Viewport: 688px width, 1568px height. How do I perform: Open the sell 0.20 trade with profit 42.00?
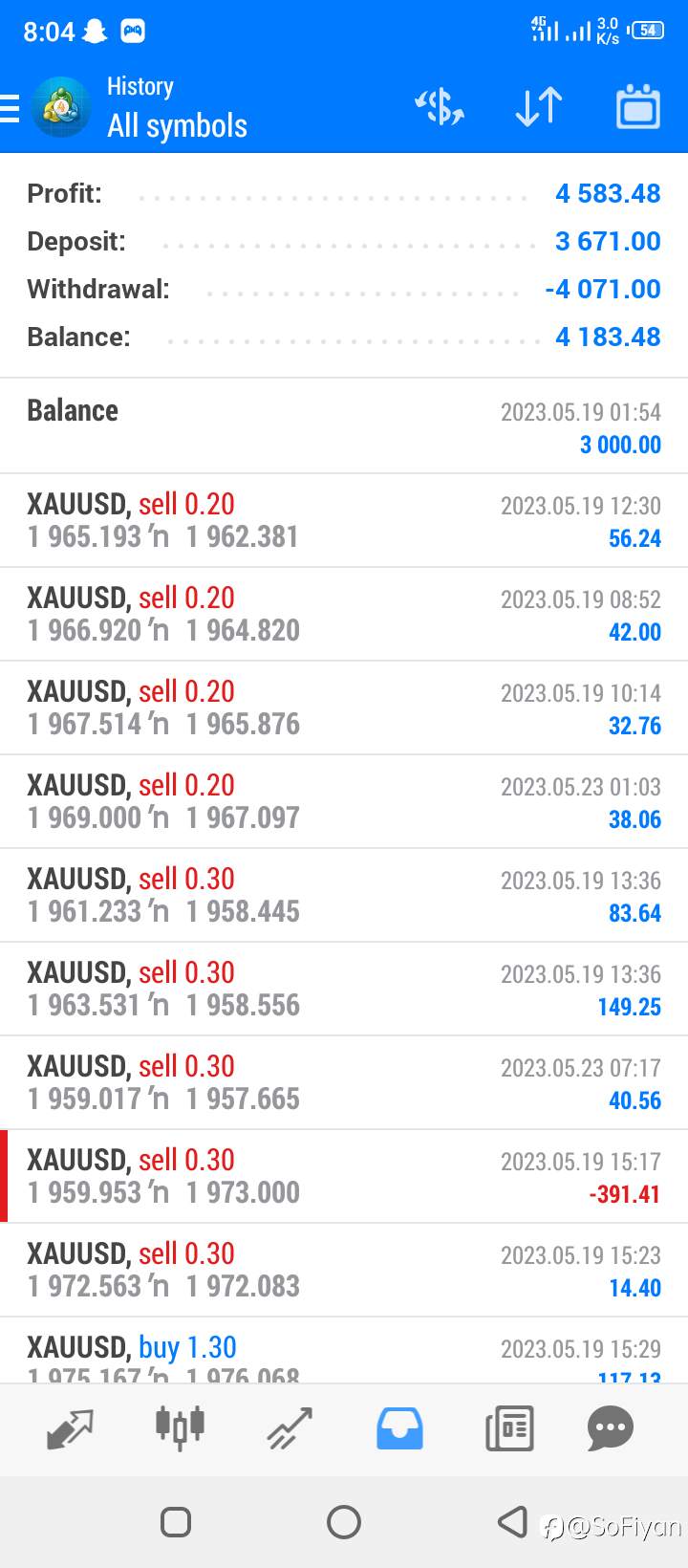click(x=344, y=614)
